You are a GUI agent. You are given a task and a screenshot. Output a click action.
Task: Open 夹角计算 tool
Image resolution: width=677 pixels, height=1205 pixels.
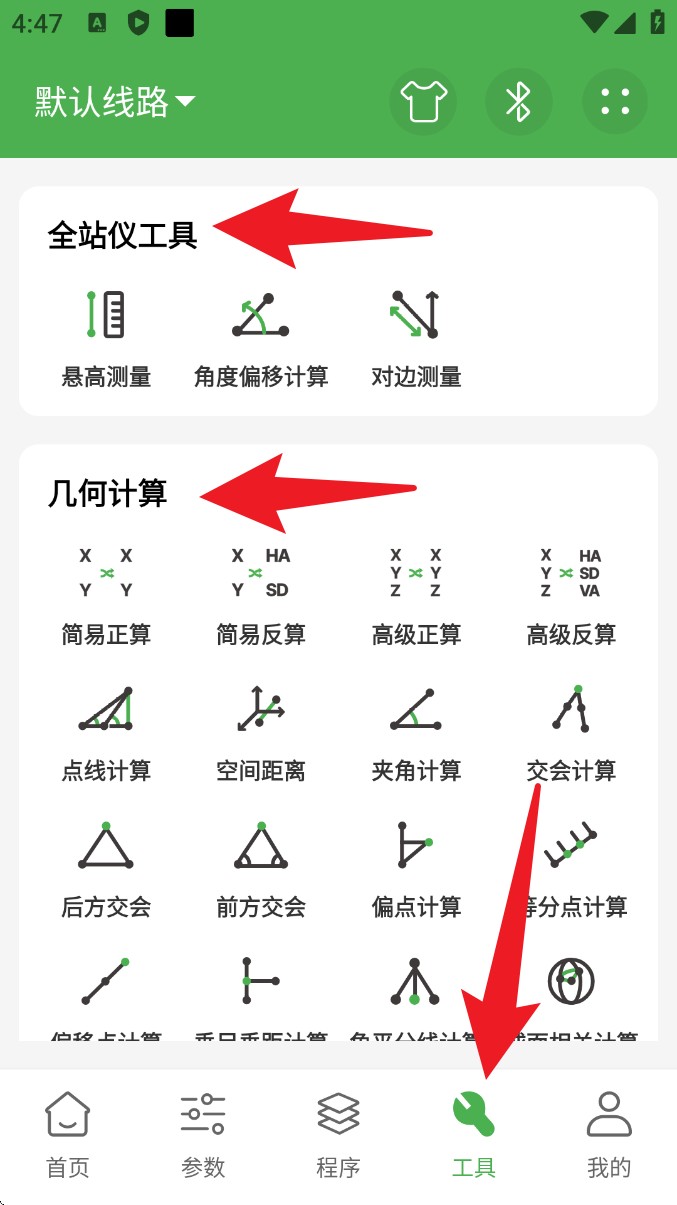tap(416, 732)
